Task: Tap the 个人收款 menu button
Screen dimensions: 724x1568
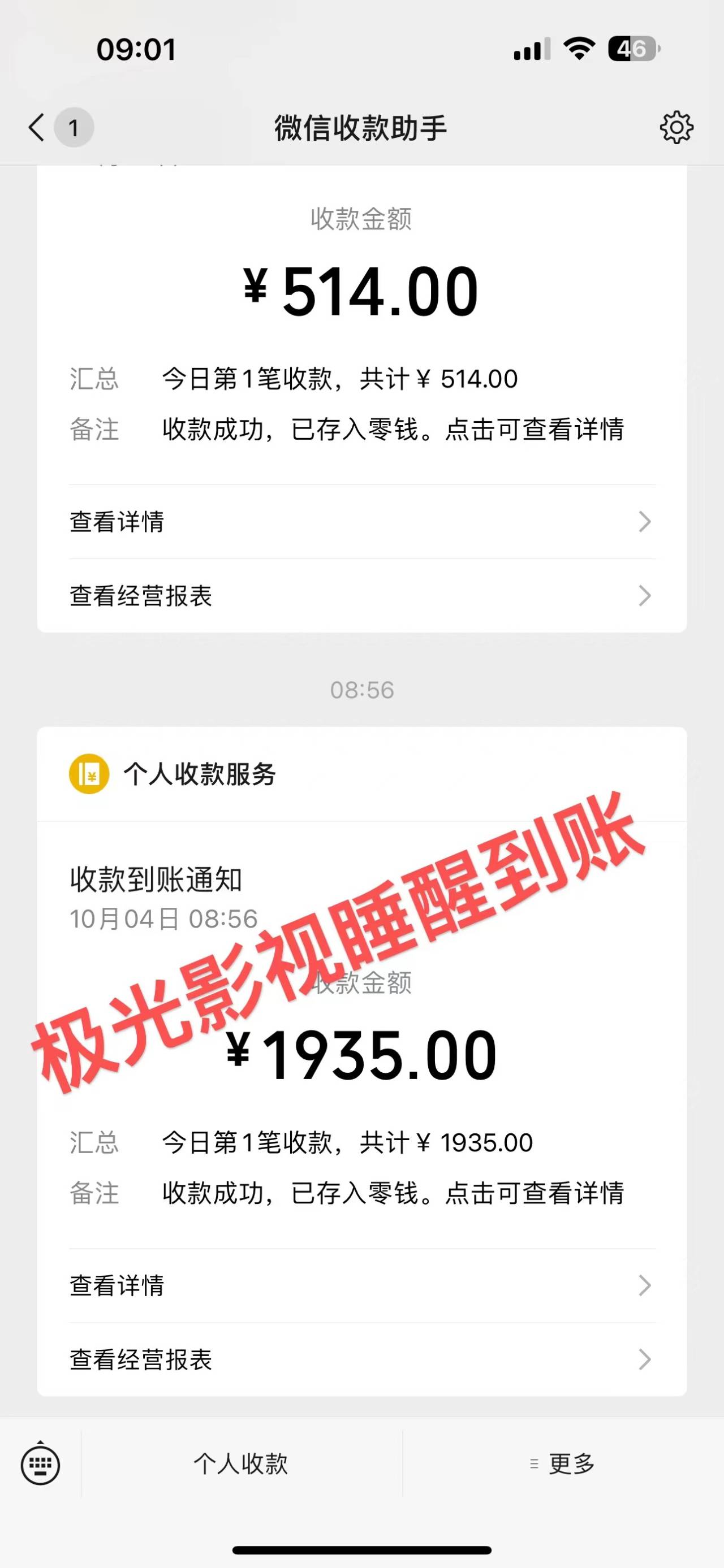Action: tap(241, 1463)
